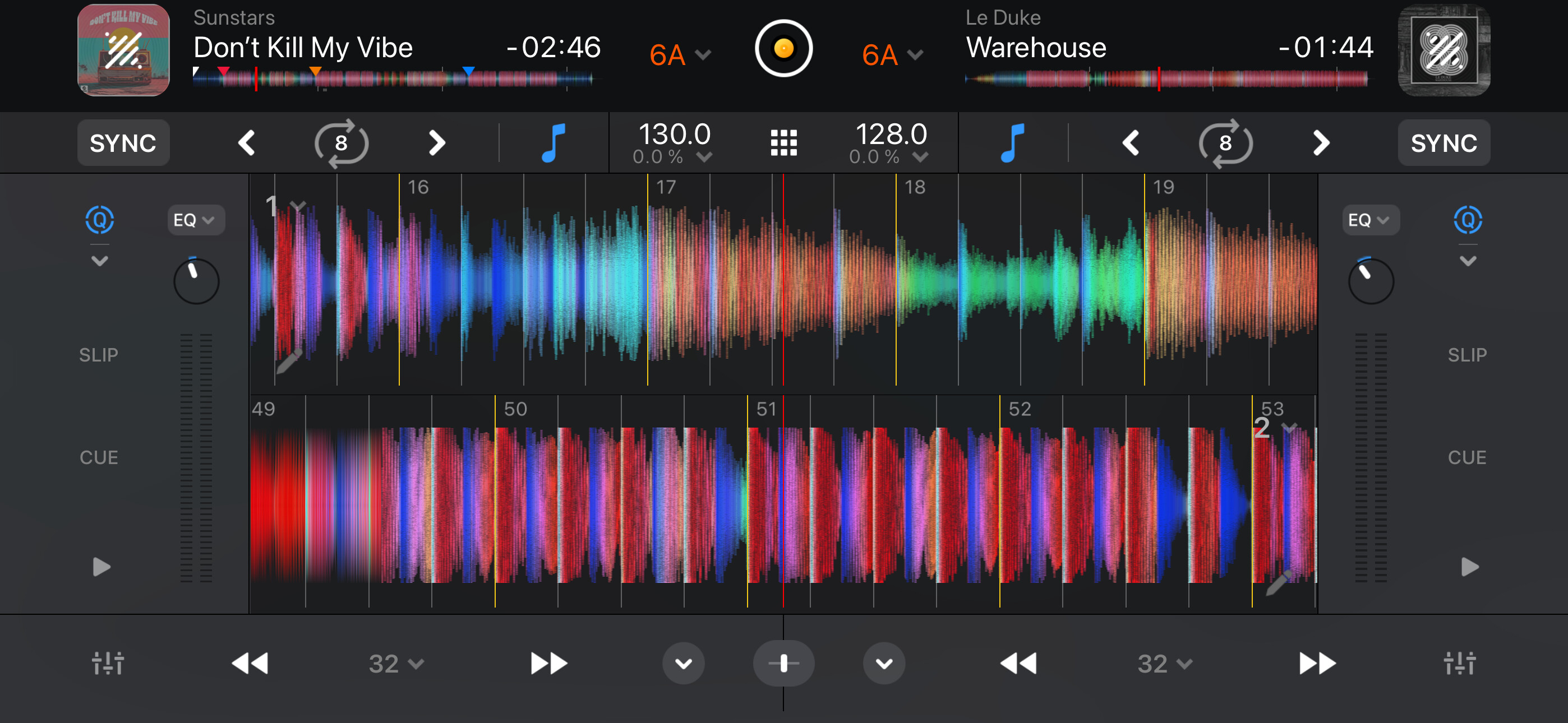Toggle SLIP mode on the left deck
The height and width of the screenshot is (723, 1568).
[x=99, y=355]
